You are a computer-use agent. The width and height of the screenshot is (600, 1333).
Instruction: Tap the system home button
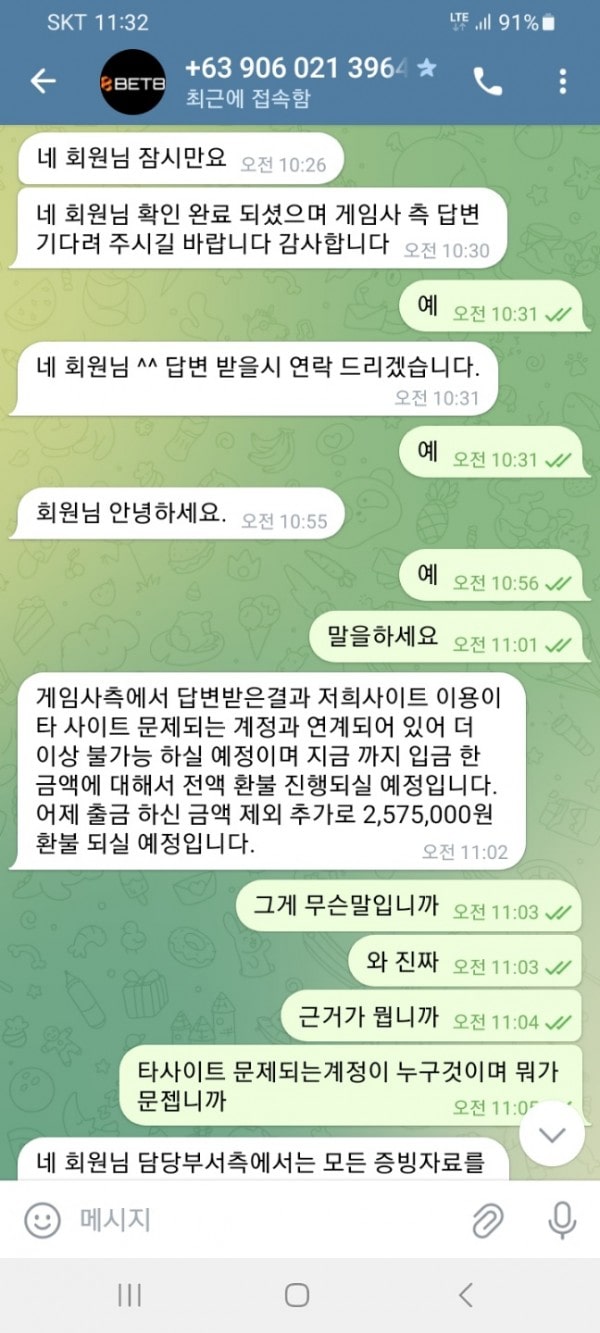point(297,1295)
